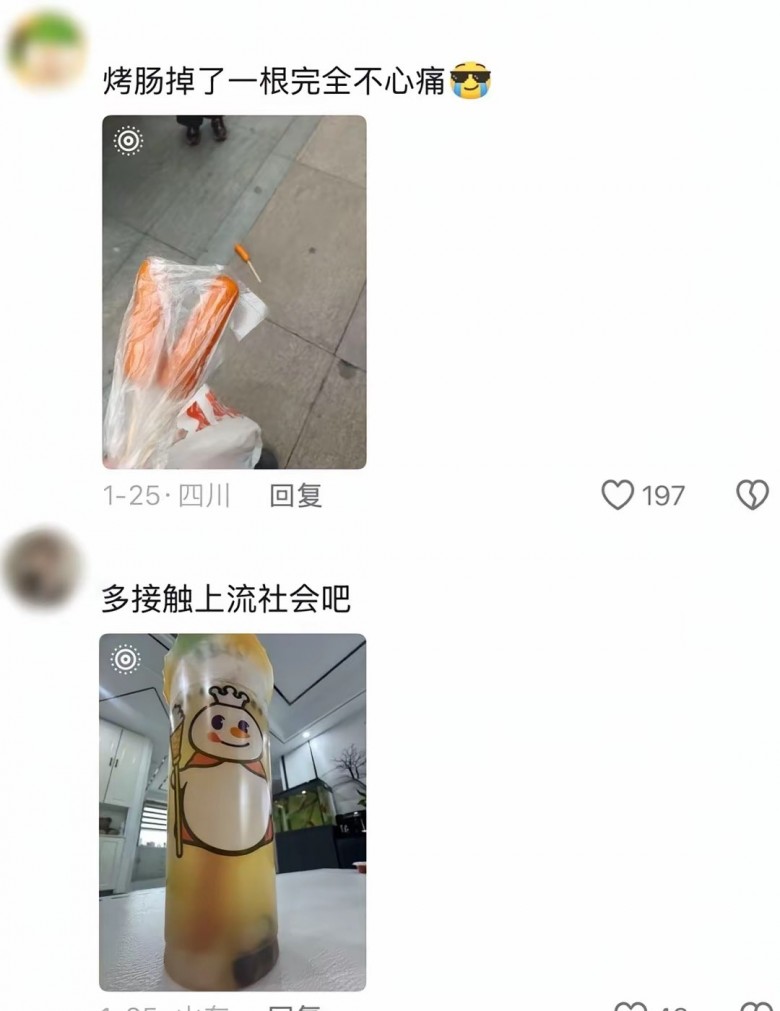
Task: Open the avatar of the sausage commenter
Action: coord(44,50)
